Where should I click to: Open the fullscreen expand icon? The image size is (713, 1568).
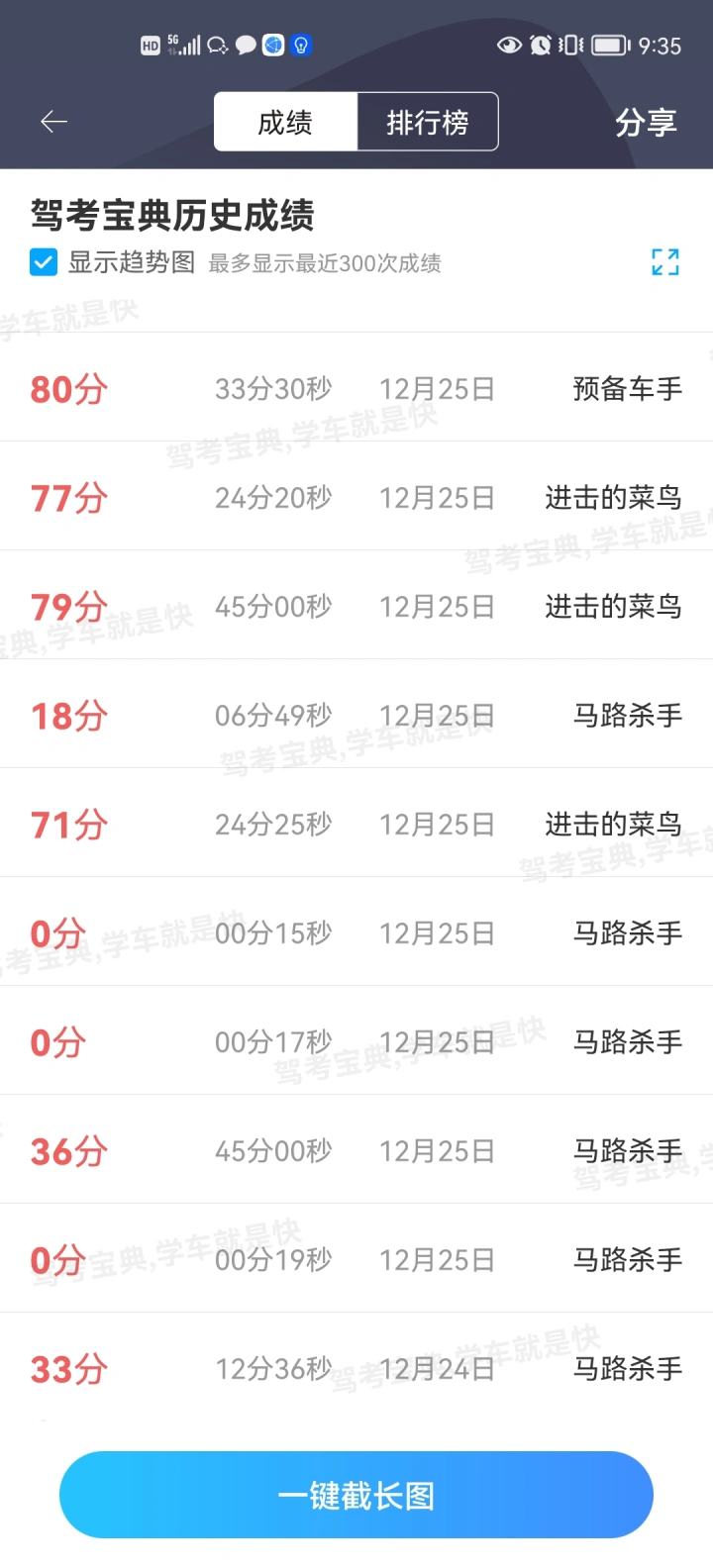click(665, 261)
